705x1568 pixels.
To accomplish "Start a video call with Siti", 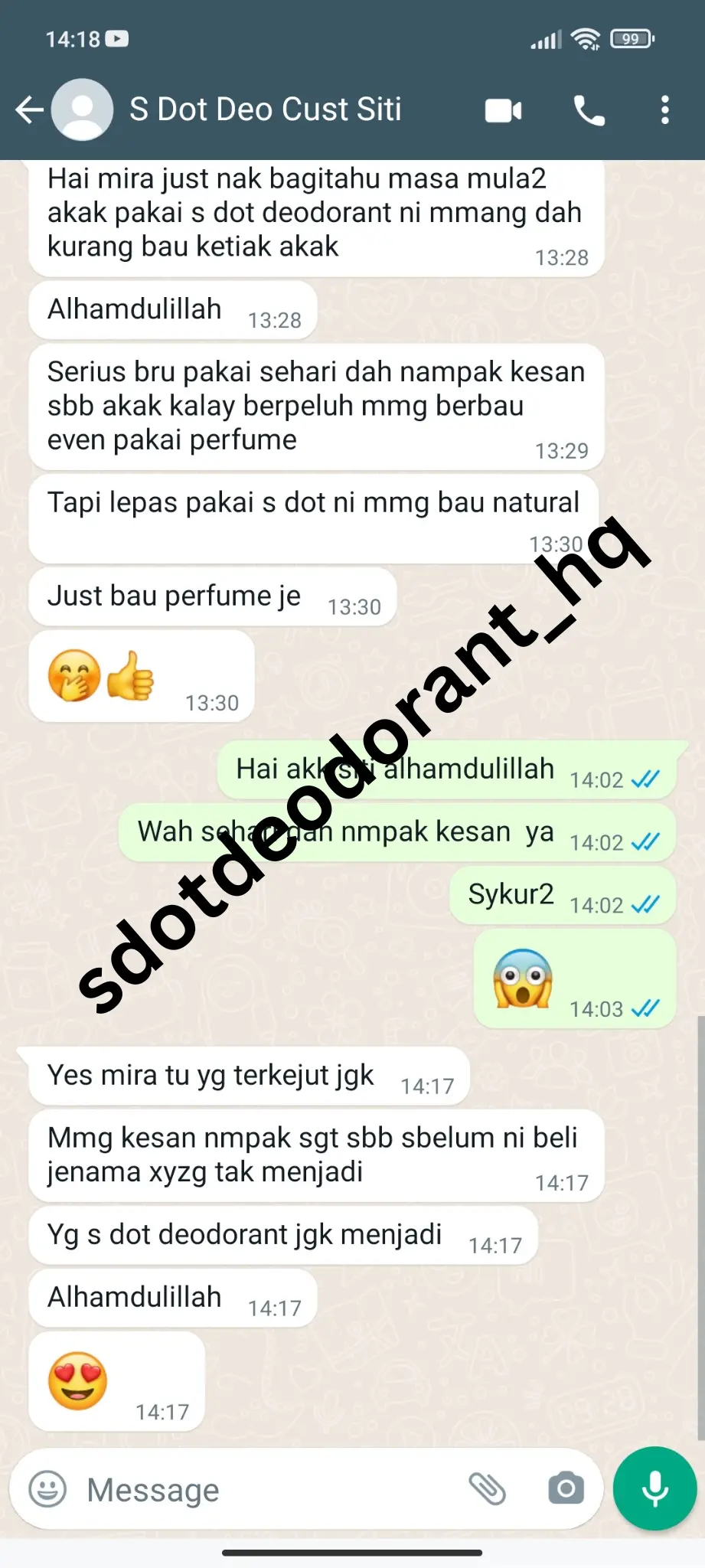I will coord(504,111).
